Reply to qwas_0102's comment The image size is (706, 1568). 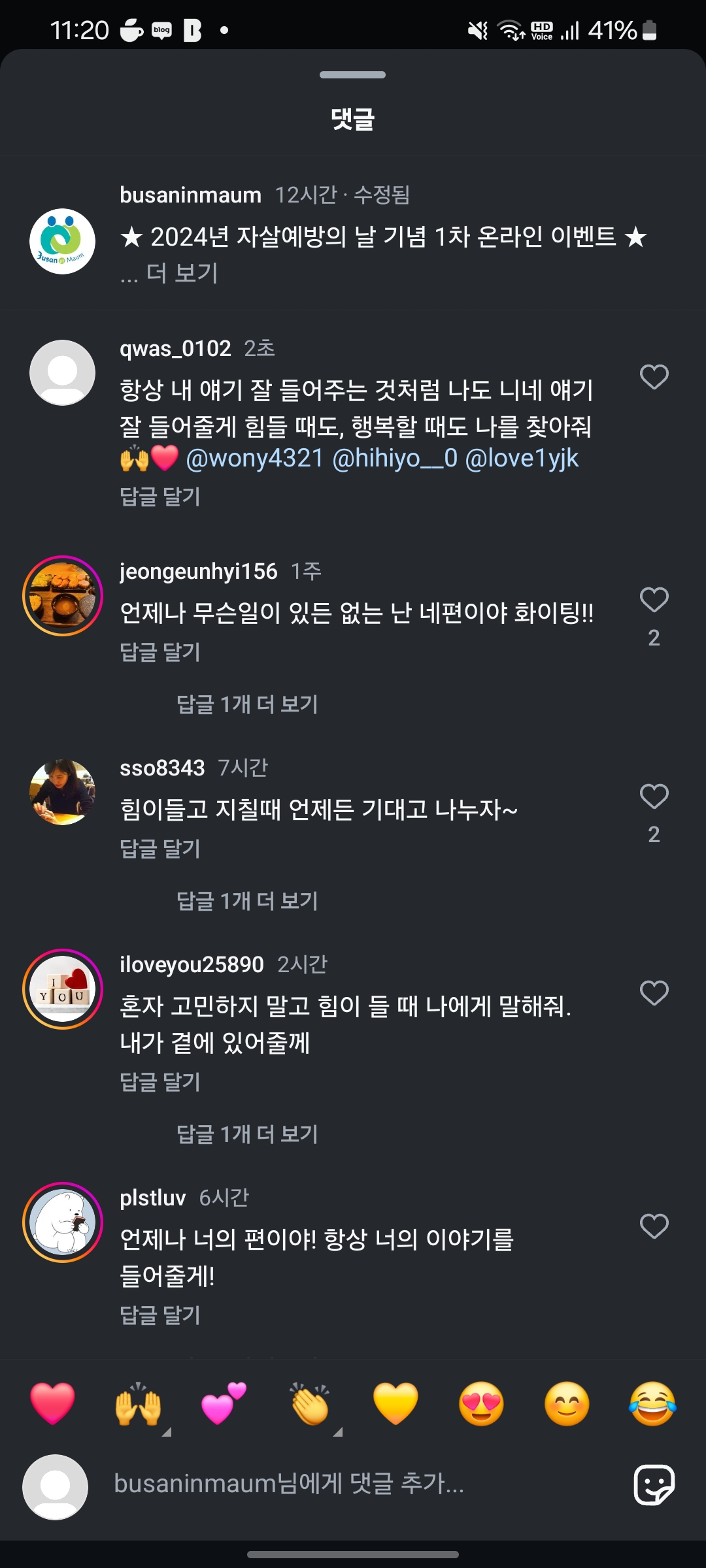[x=160, y=497]
